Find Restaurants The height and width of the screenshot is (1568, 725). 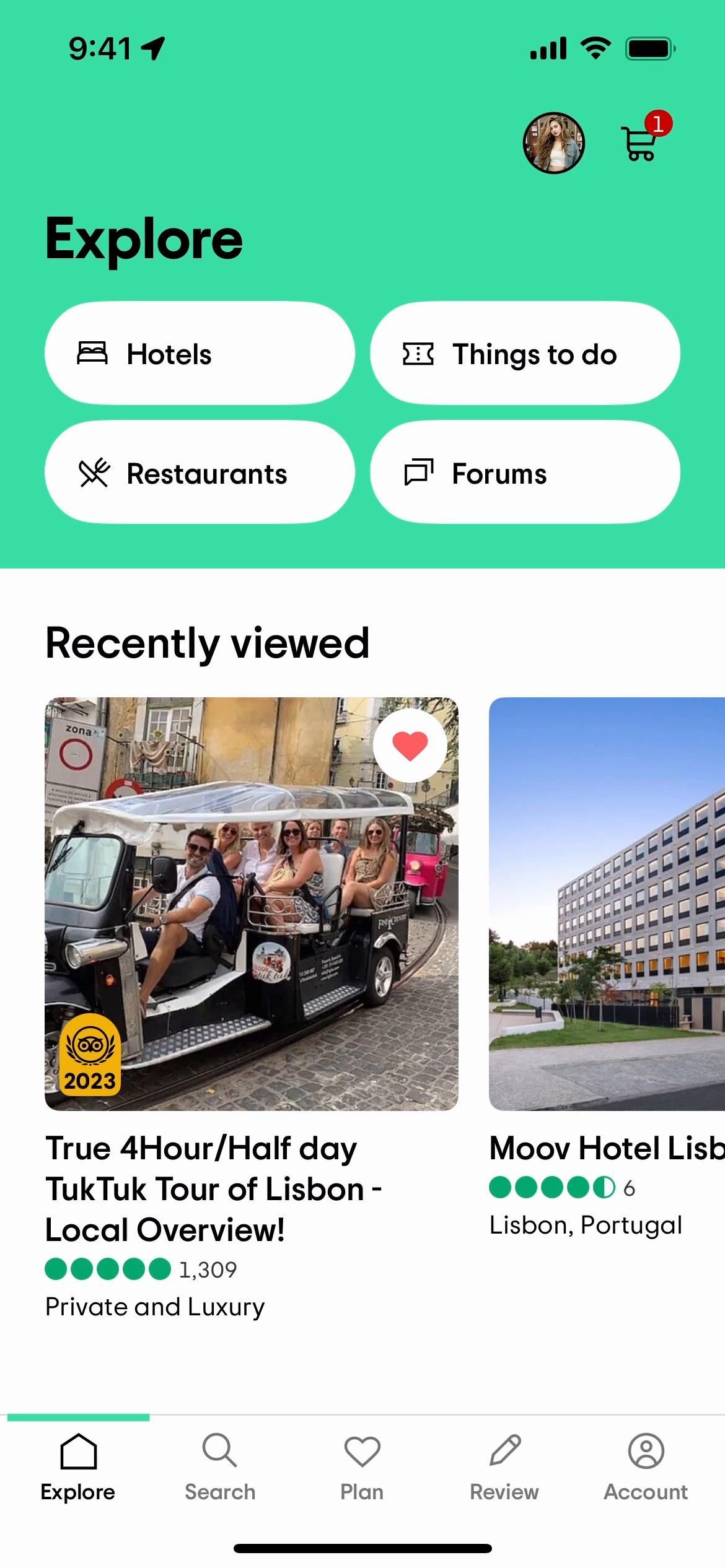pyautogui.click(x=200, y=473)
